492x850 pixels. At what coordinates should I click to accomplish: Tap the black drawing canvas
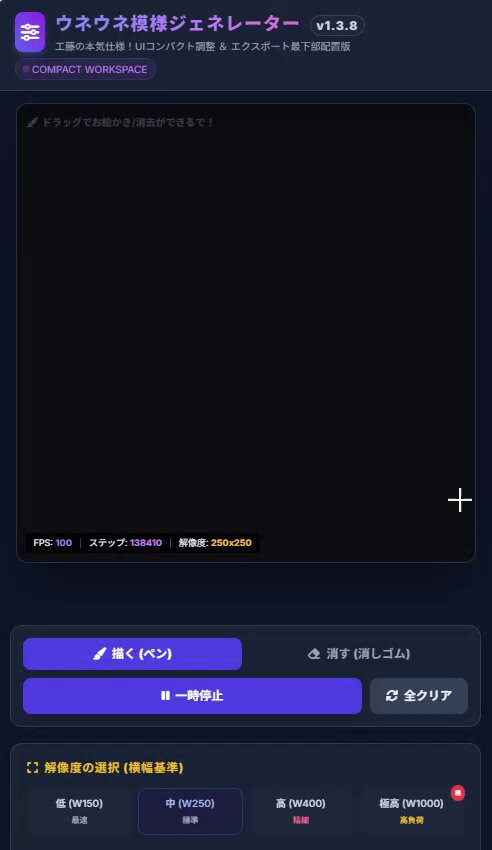click(246, 332)
